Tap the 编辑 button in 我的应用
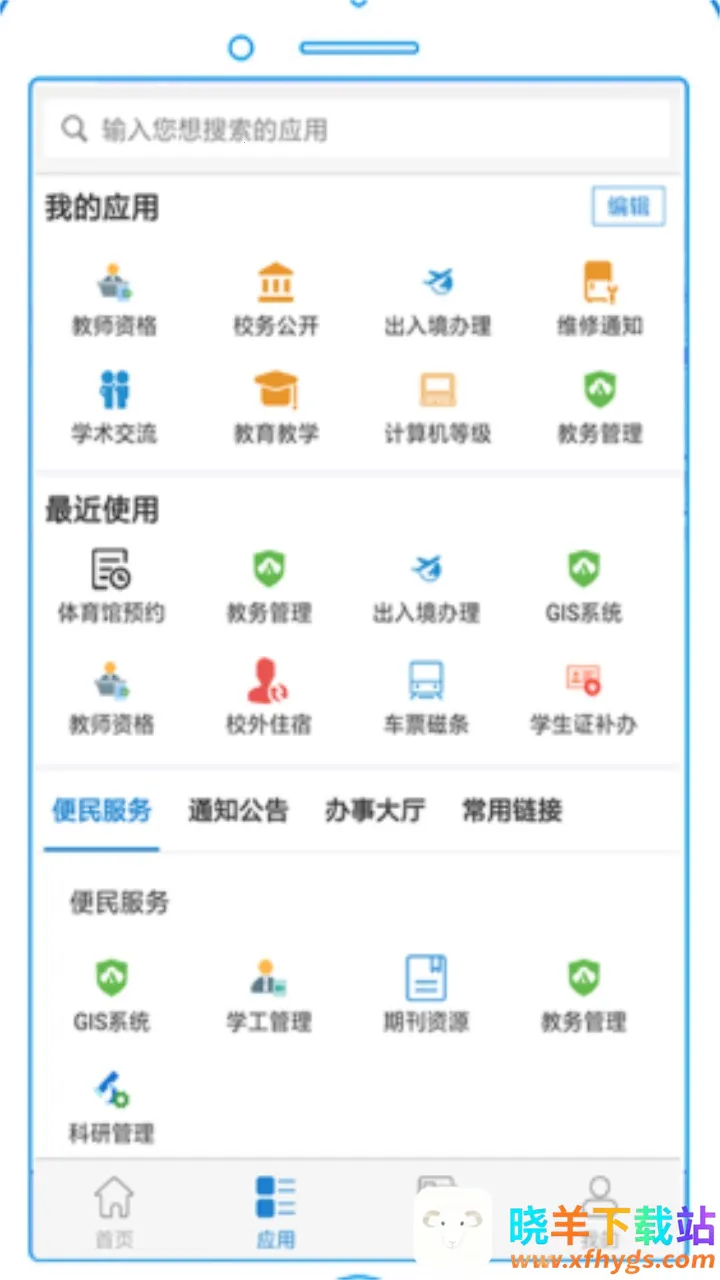Viewport: 720px width, 1280px height. coord(628,207)
